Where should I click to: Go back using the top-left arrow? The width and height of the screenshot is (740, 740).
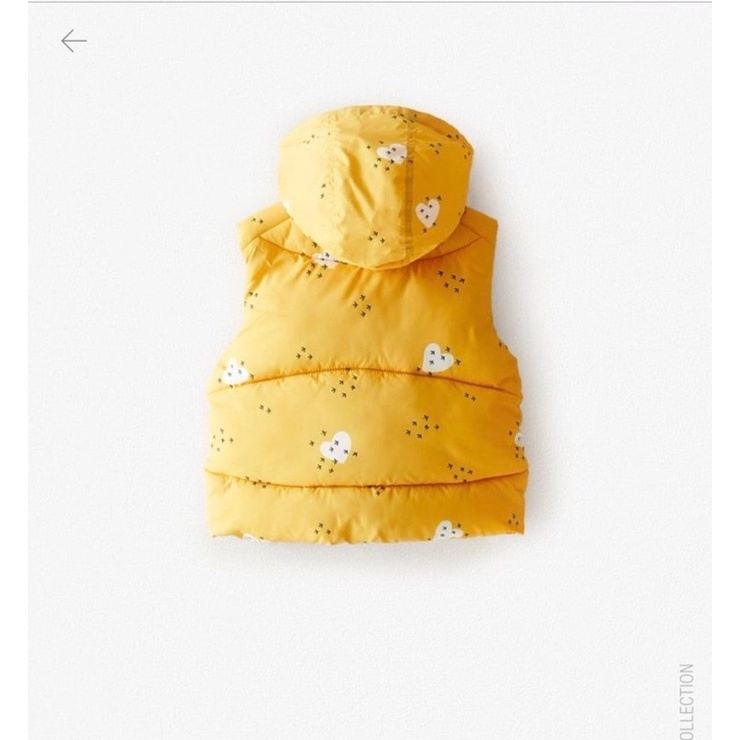74,41
